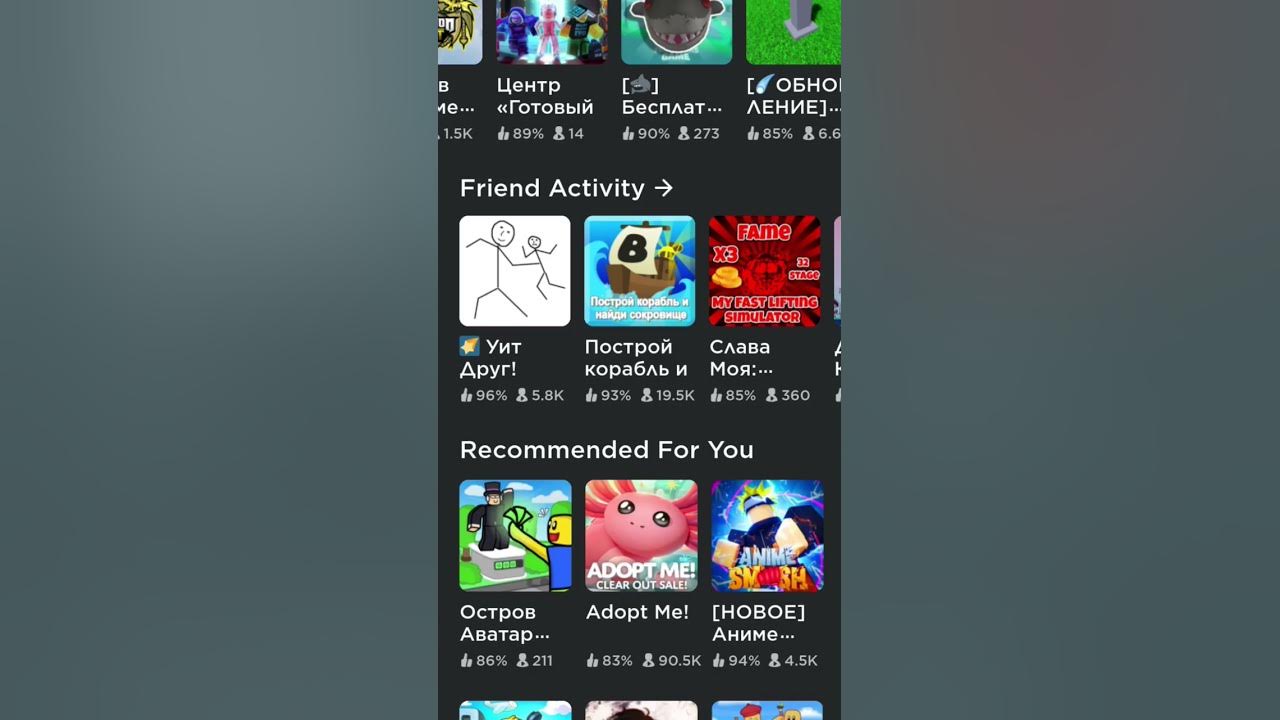Open [НОВОЕ] Аниме Smash game
The image size is (1280, 720).
(x=767, y=536)
